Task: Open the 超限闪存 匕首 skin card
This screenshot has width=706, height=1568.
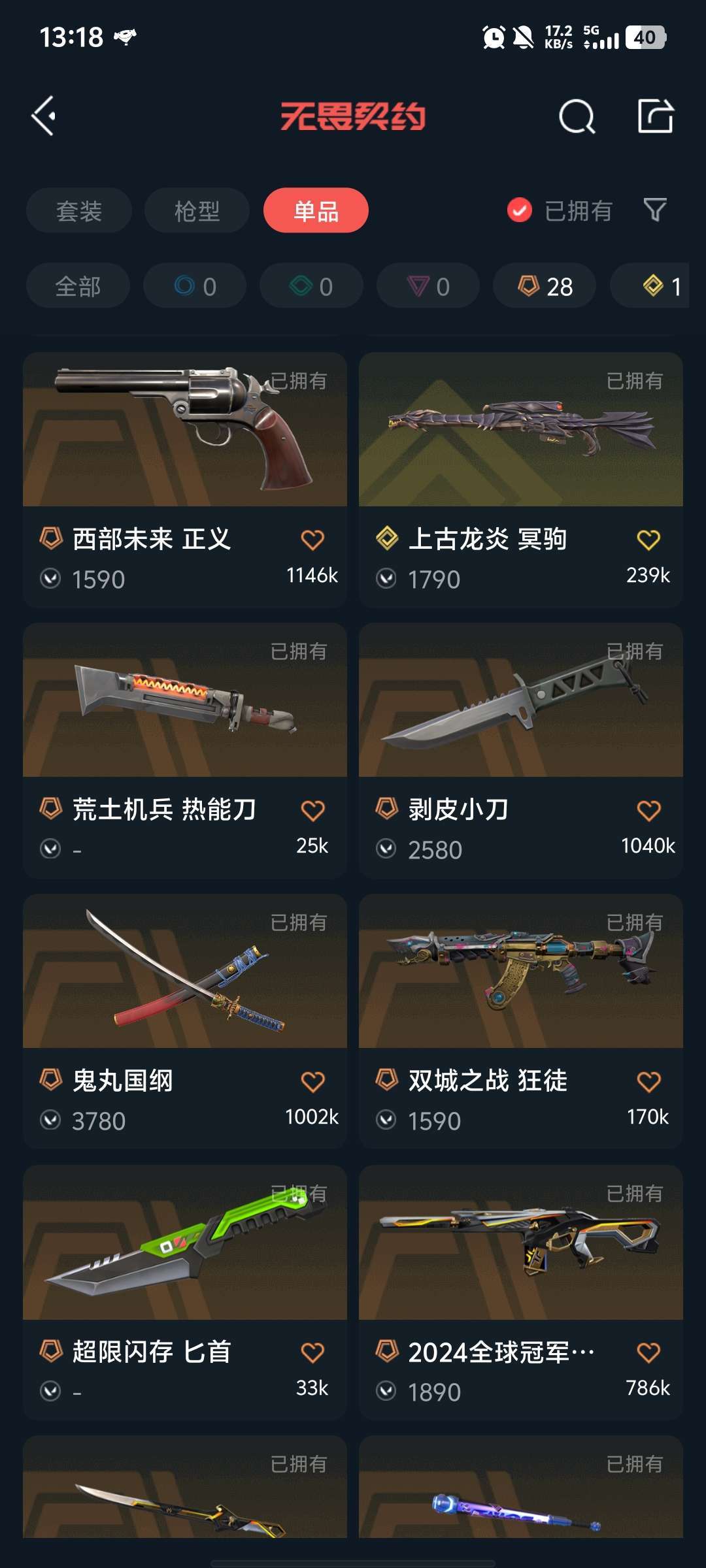Action: tap(185, 1293)
